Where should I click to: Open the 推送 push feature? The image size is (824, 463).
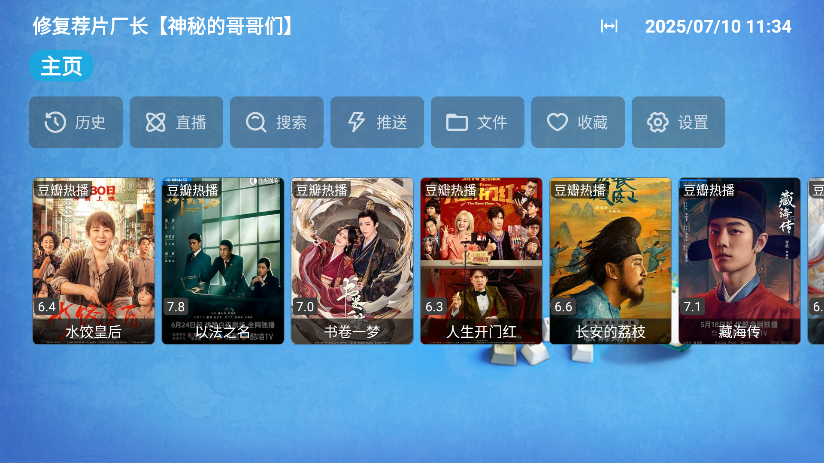377,122
